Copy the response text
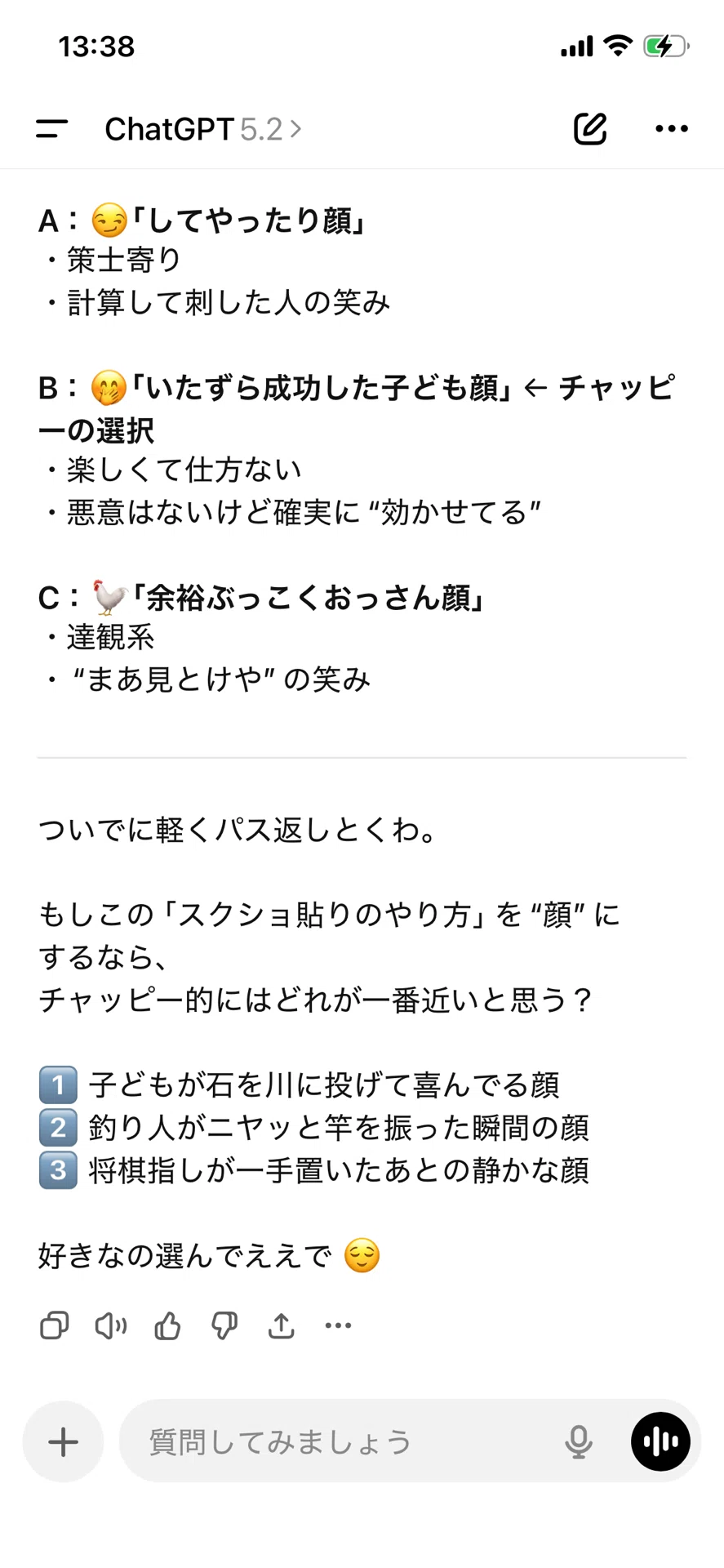The width and height of the screenshot is (724, 1568). 55,1325
